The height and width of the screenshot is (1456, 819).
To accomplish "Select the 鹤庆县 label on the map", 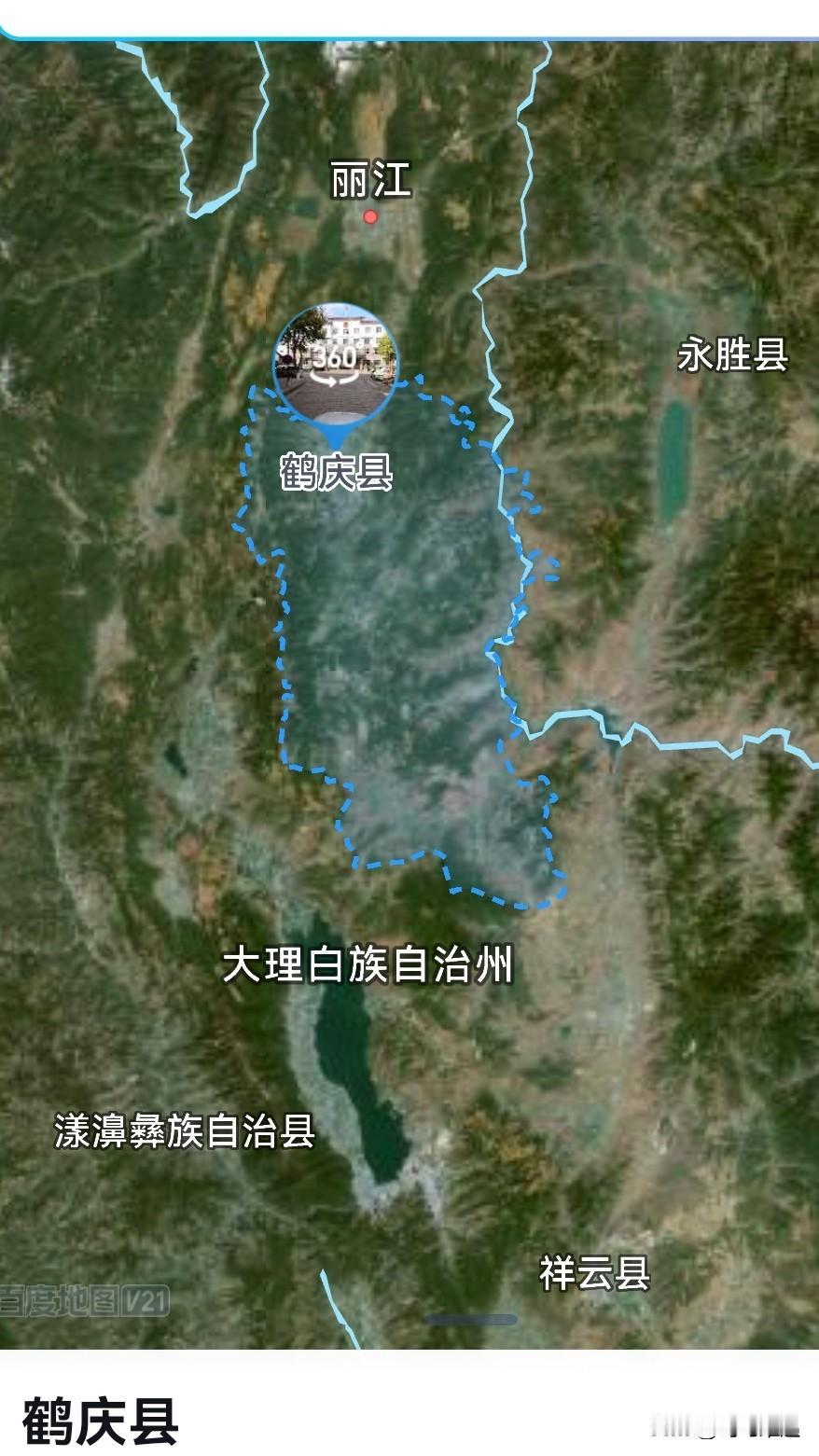I will [336, 473].
